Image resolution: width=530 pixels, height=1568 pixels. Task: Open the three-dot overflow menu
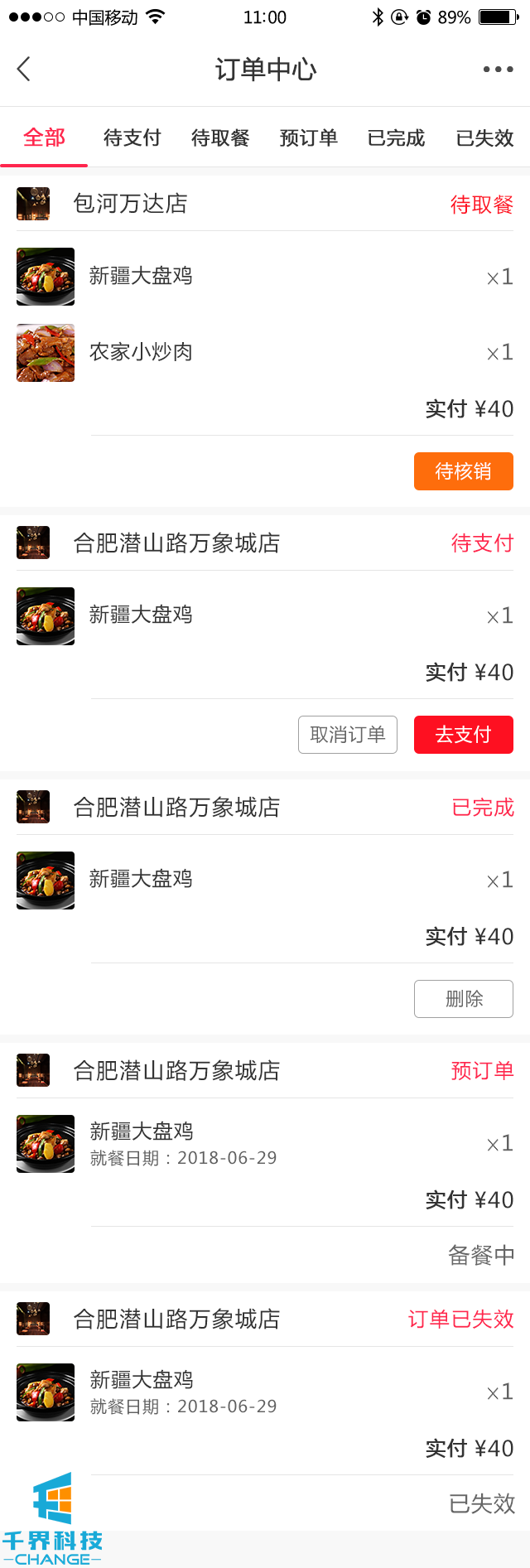[498, 70]
